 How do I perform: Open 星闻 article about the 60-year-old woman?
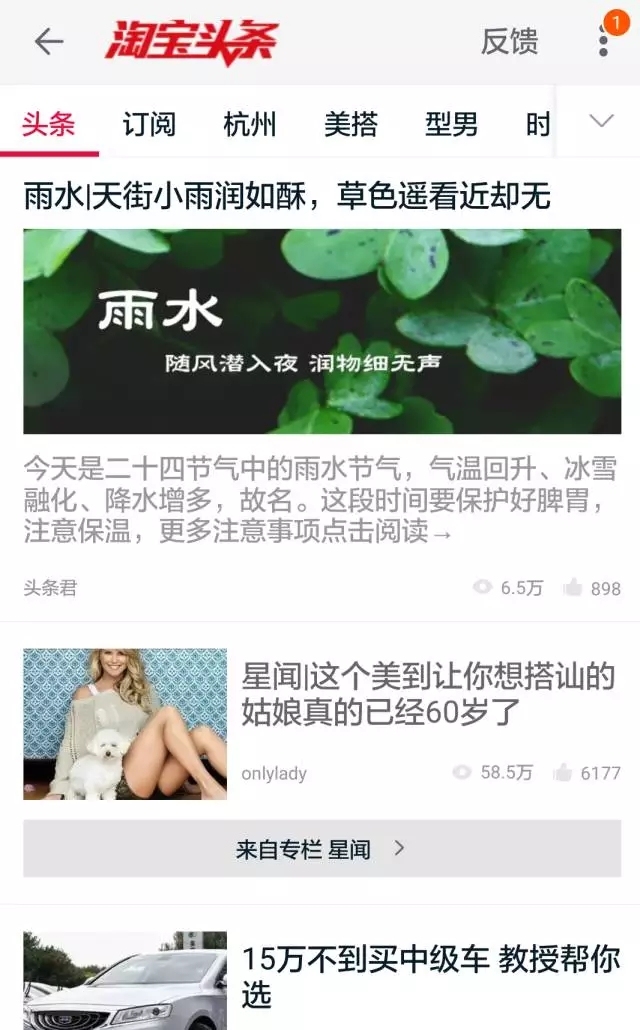427,695
